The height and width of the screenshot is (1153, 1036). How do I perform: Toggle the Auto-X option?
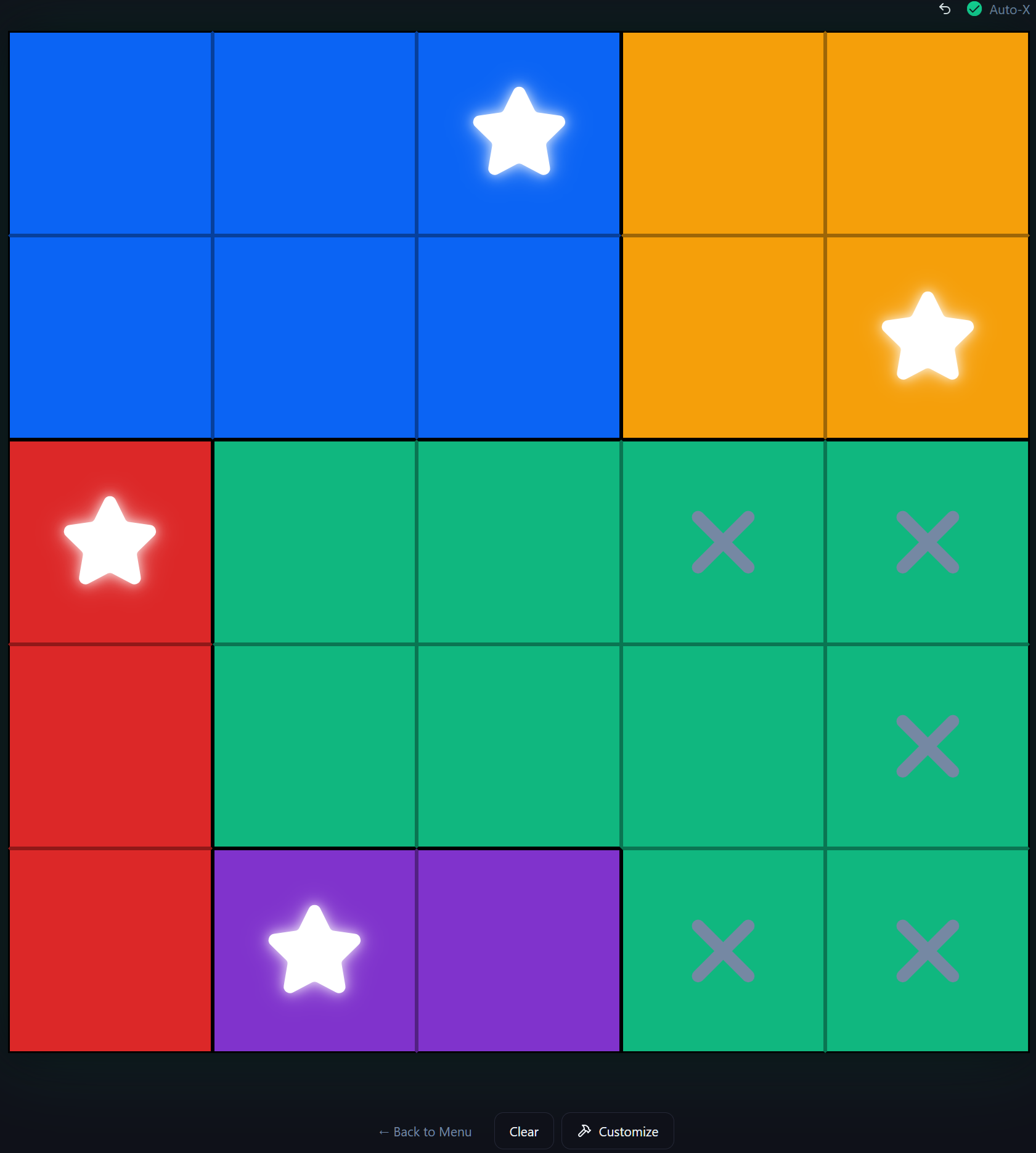click(x=998, y=9)
